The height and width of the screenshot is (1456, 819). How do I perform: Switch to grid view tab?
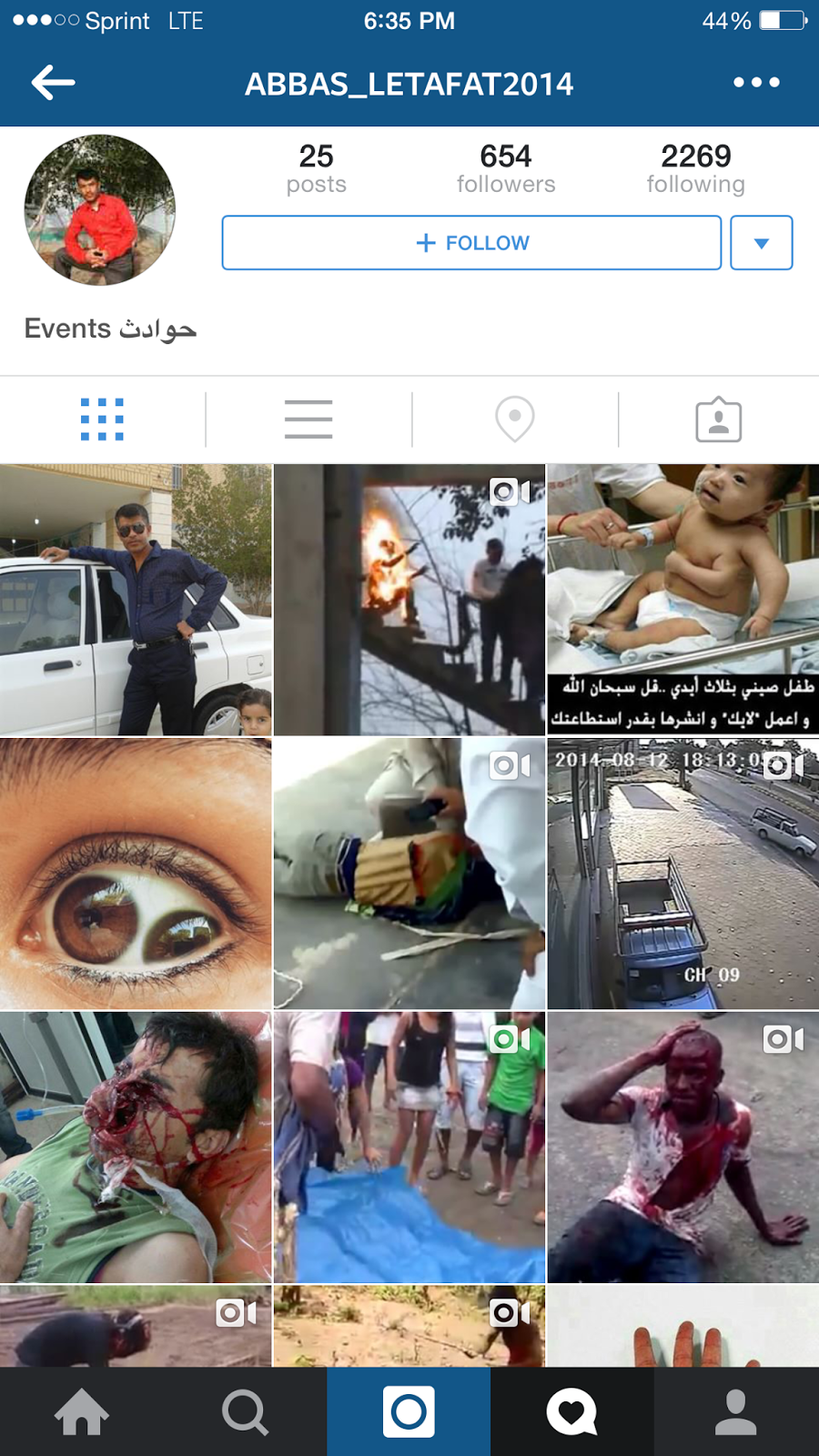[102, 420]
